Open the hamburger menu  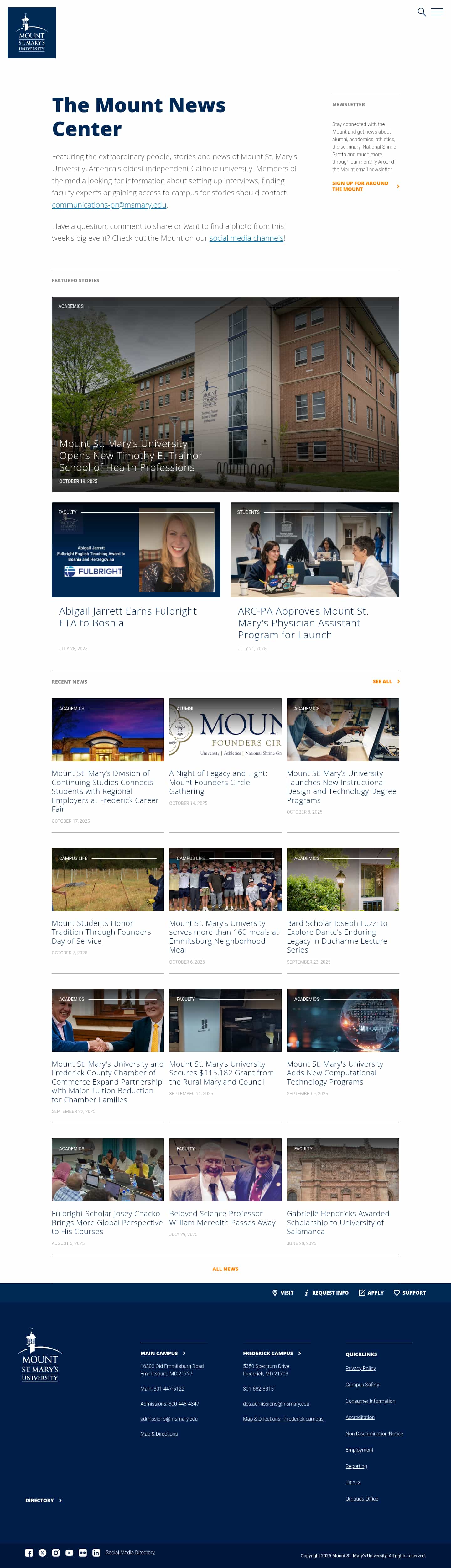pos(437,12)
